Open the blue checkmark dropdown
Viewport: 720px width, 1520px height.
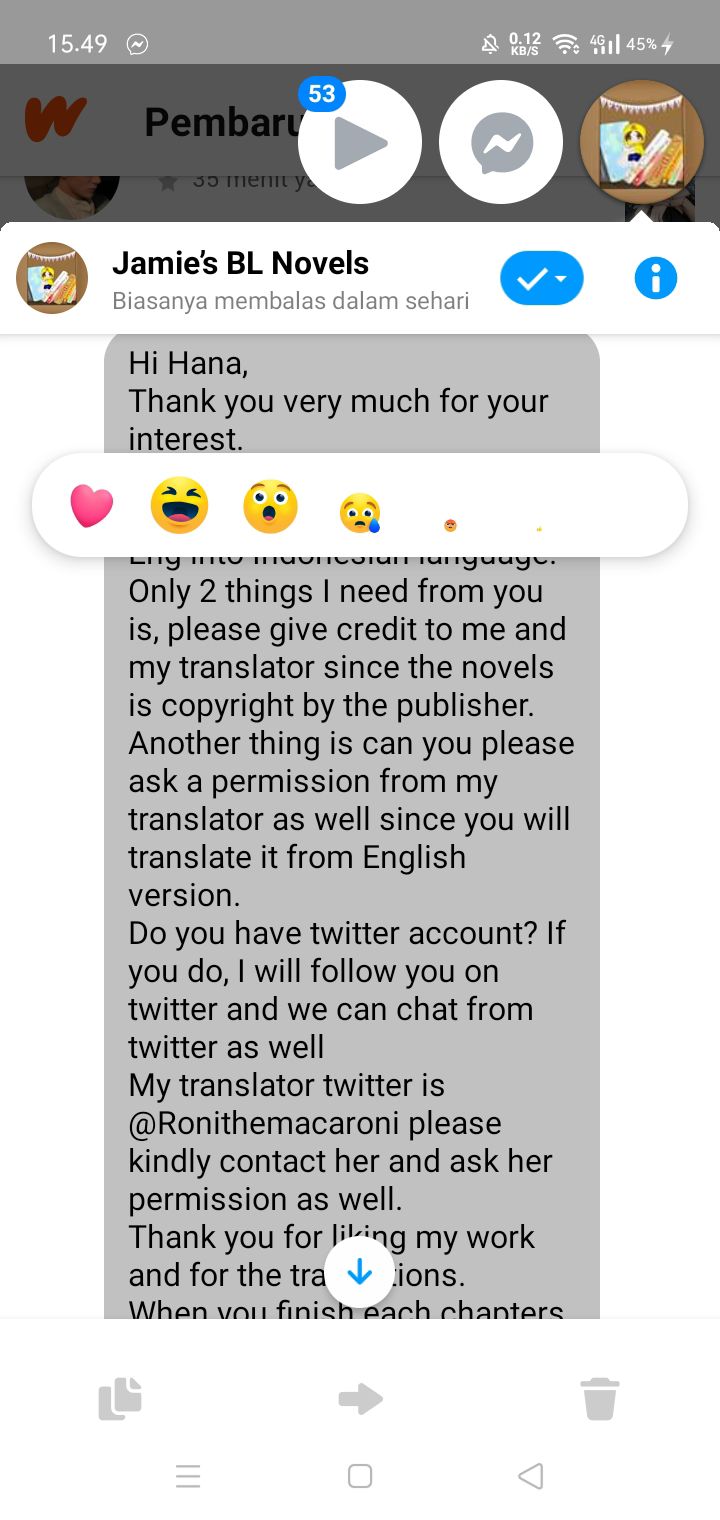tap(542, 278)
